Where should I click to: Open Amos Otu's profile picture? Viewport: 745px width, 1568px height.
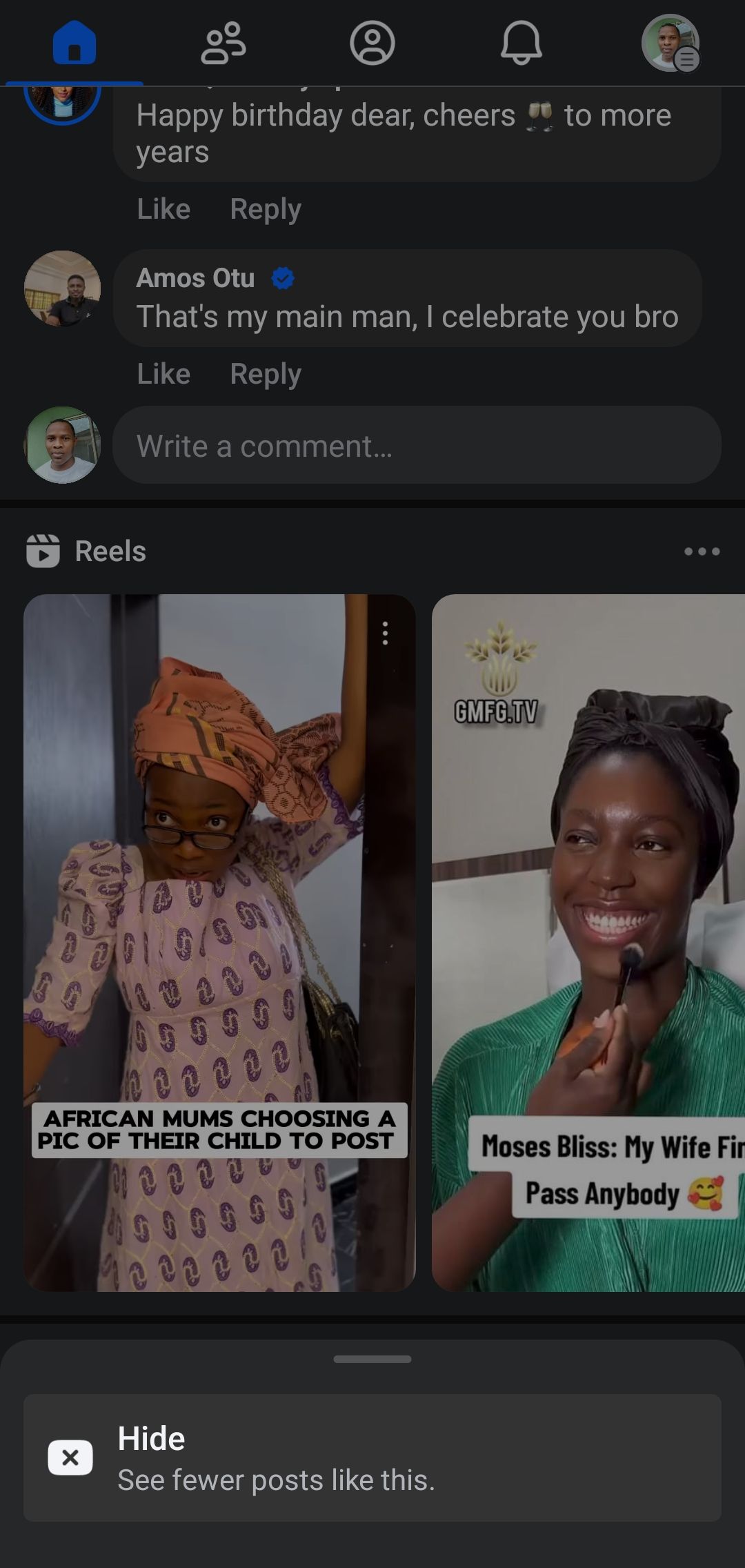pyautogui.click(x=62, y=288)
